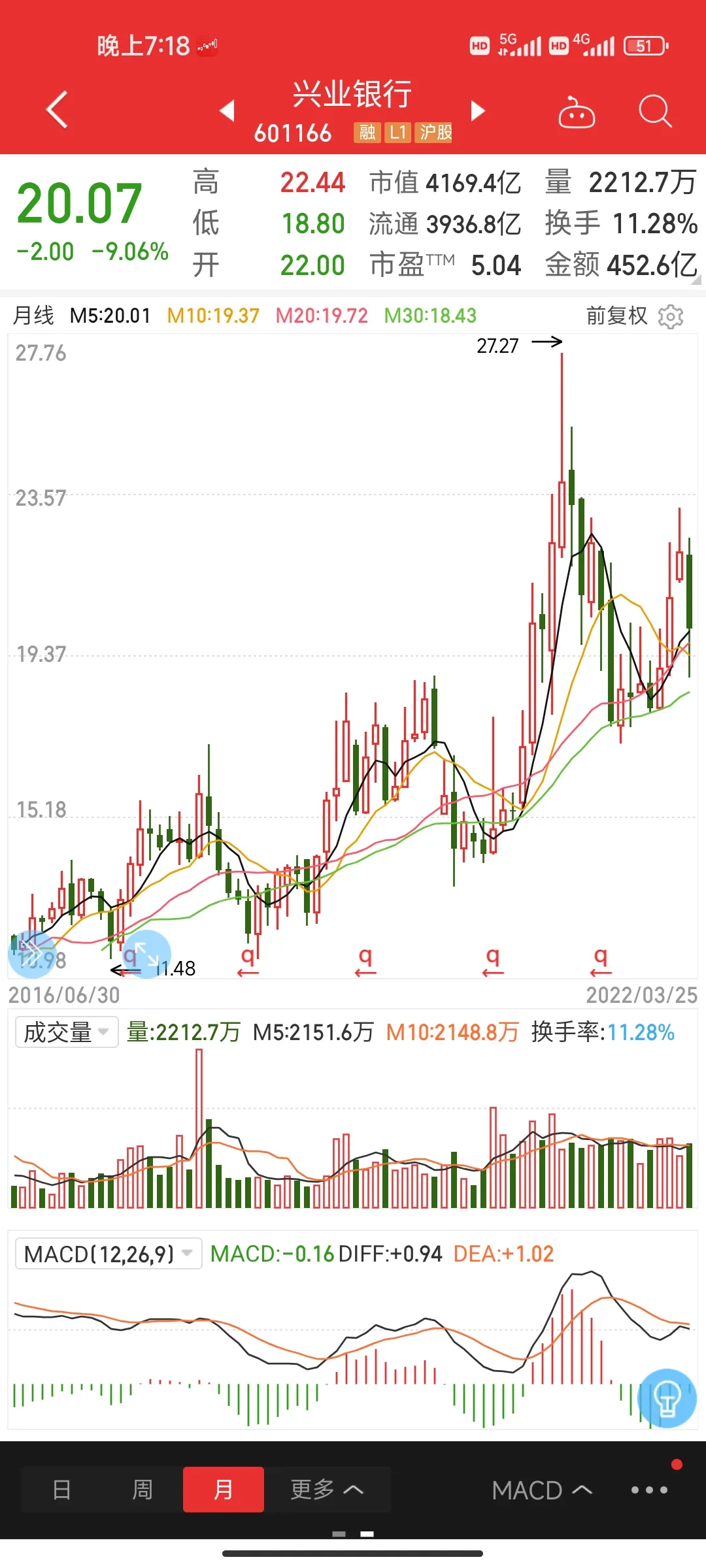This screenshot has width=706, height=1568.
Task: Expand the MACD(12,26,9) indicator dropdown
Action: 109,1254
